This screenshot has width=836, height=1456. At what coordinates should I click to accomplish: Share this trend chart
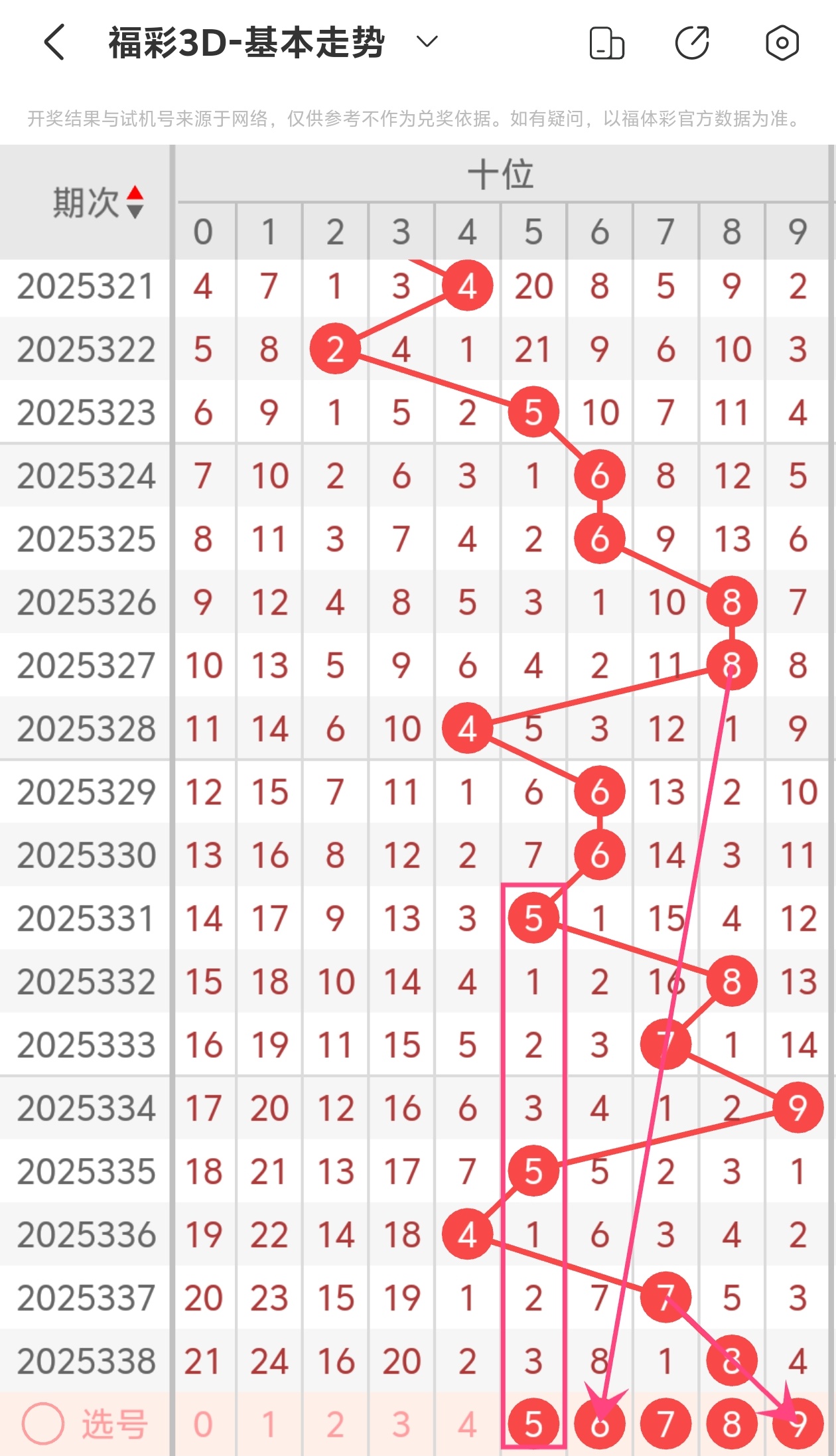692,43
